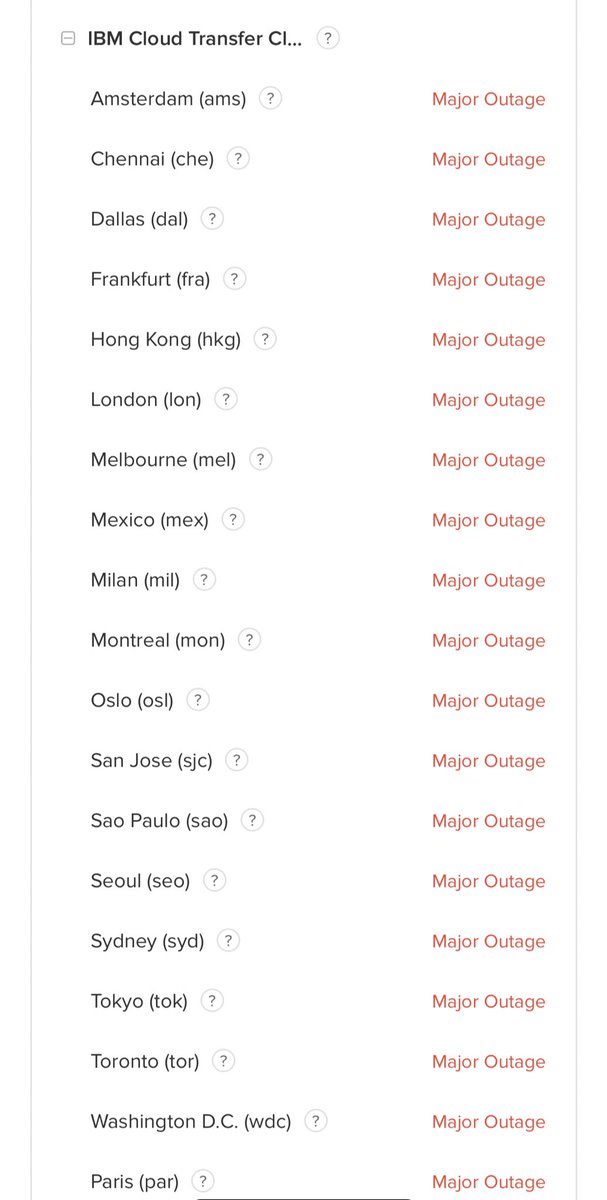Tap the help icon beside Sydney (syd)
Viewport: 607px width, 1200px height.
click(x=228, y=940)
